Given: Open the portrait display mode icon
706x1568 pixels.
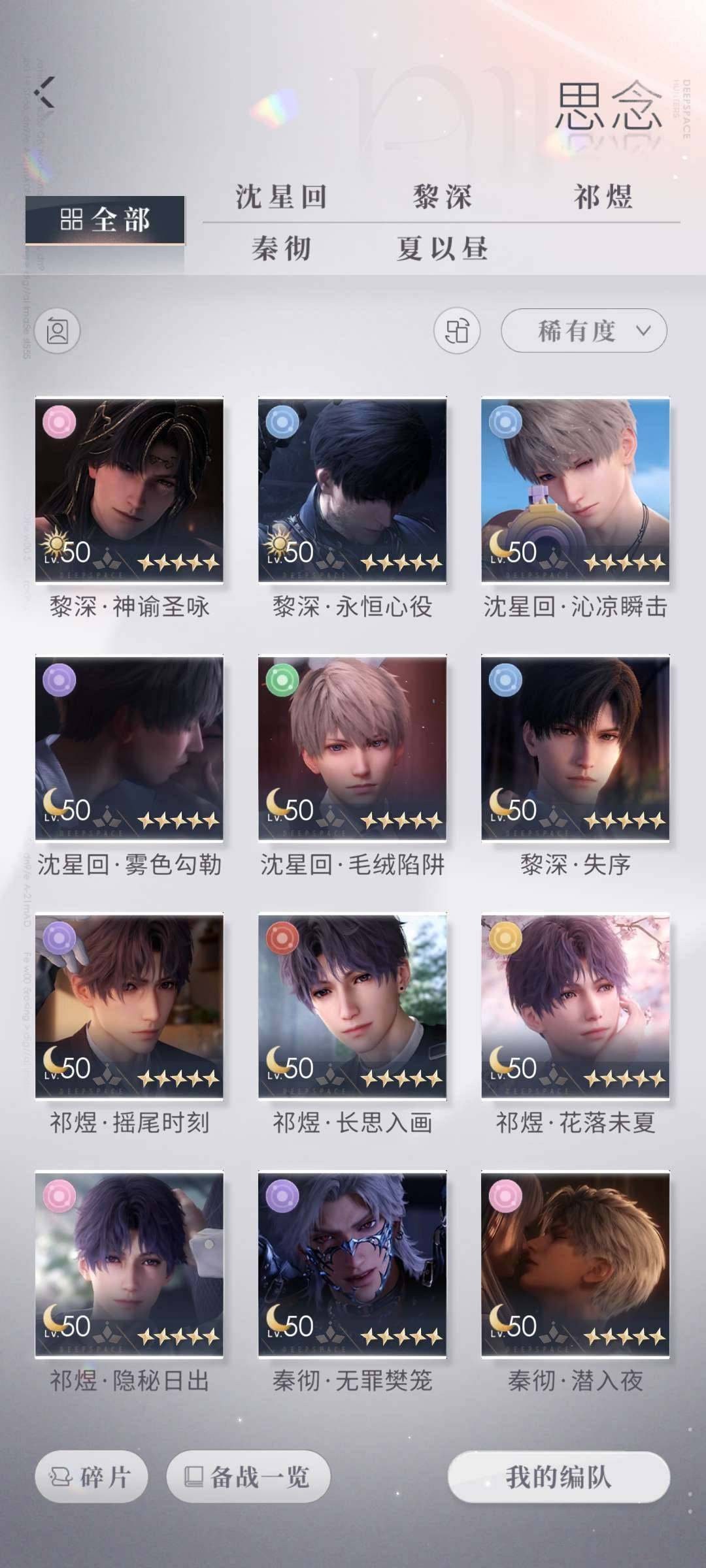Looking at the screenshot, I should click(58, 332).
